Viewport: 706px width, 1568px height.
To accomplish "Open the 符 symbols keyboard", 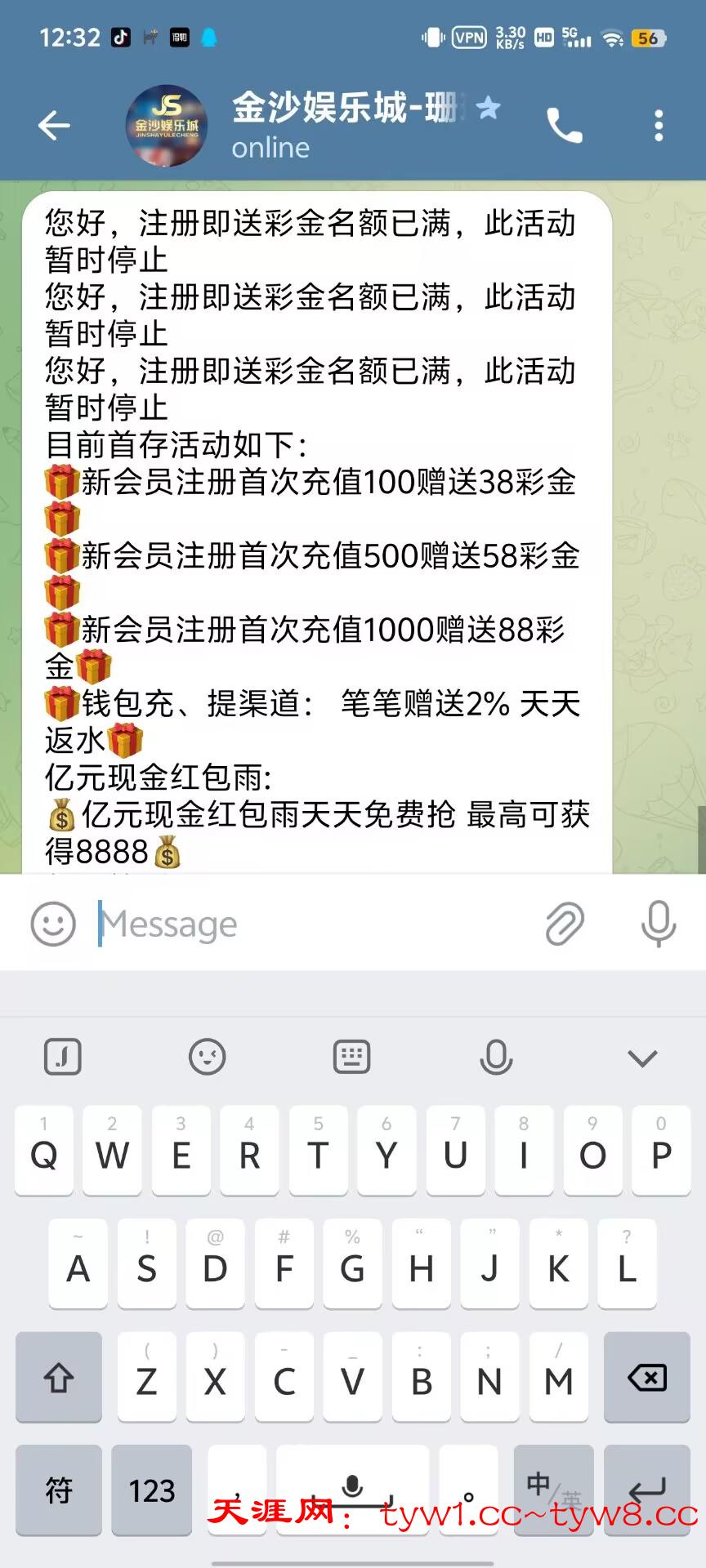I will tap(59, 1490).
